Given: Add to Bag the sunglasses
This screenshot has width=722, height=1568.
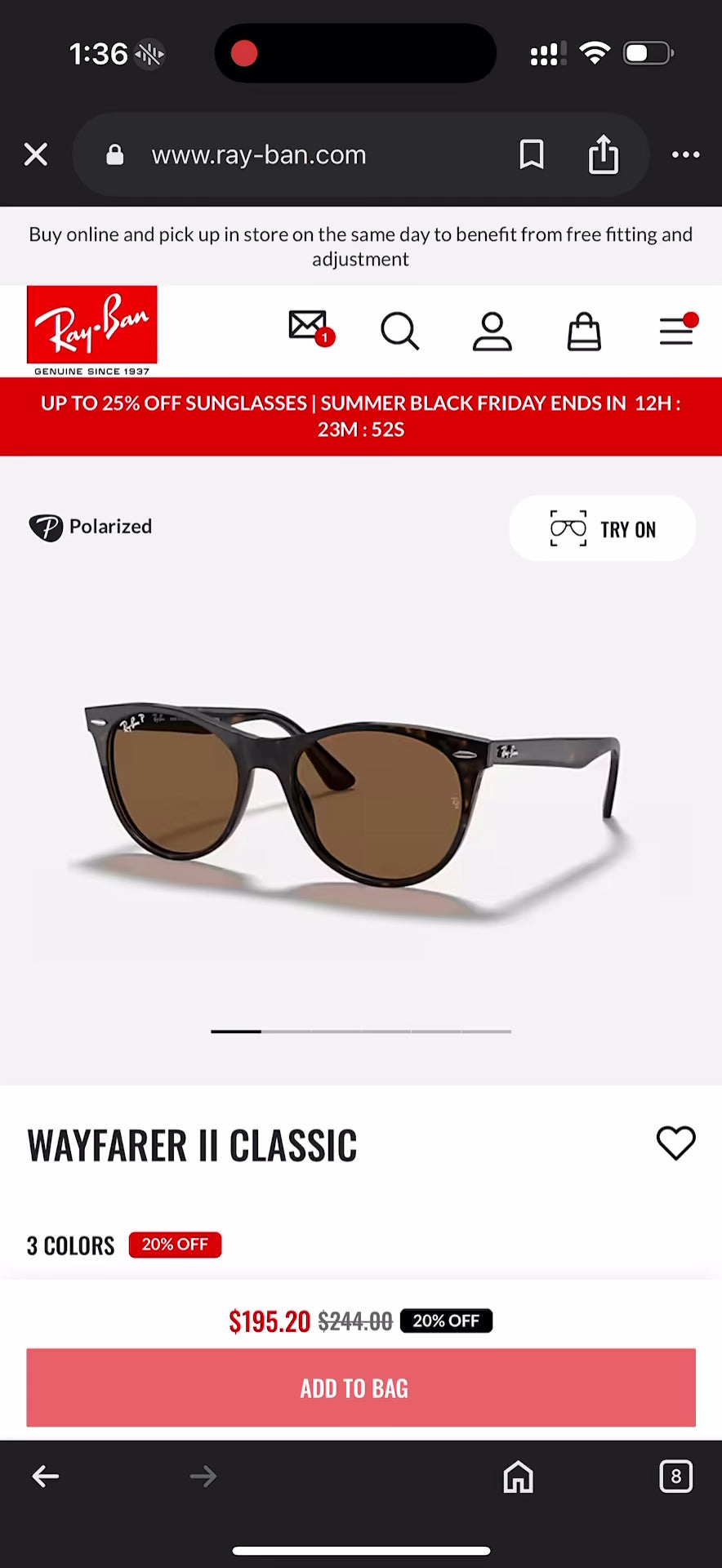Looking at the screenshot, I should (361, 1388).
